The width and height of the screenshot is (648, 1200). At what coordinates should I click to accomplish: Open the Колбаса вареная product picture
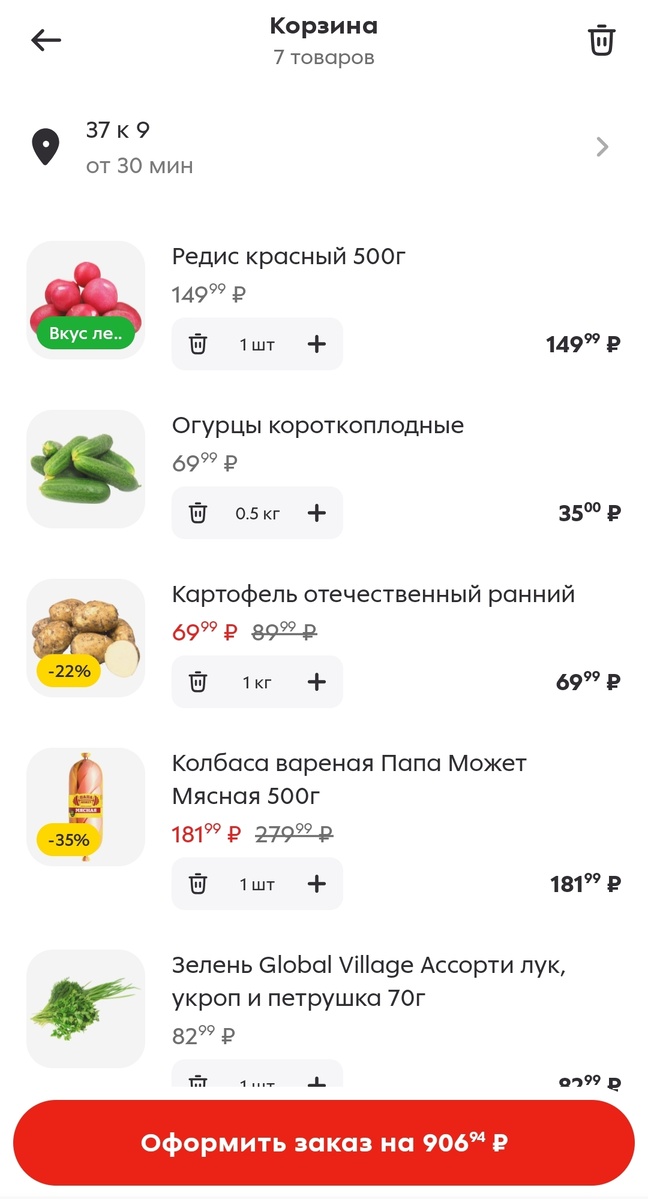pos(86,807)
